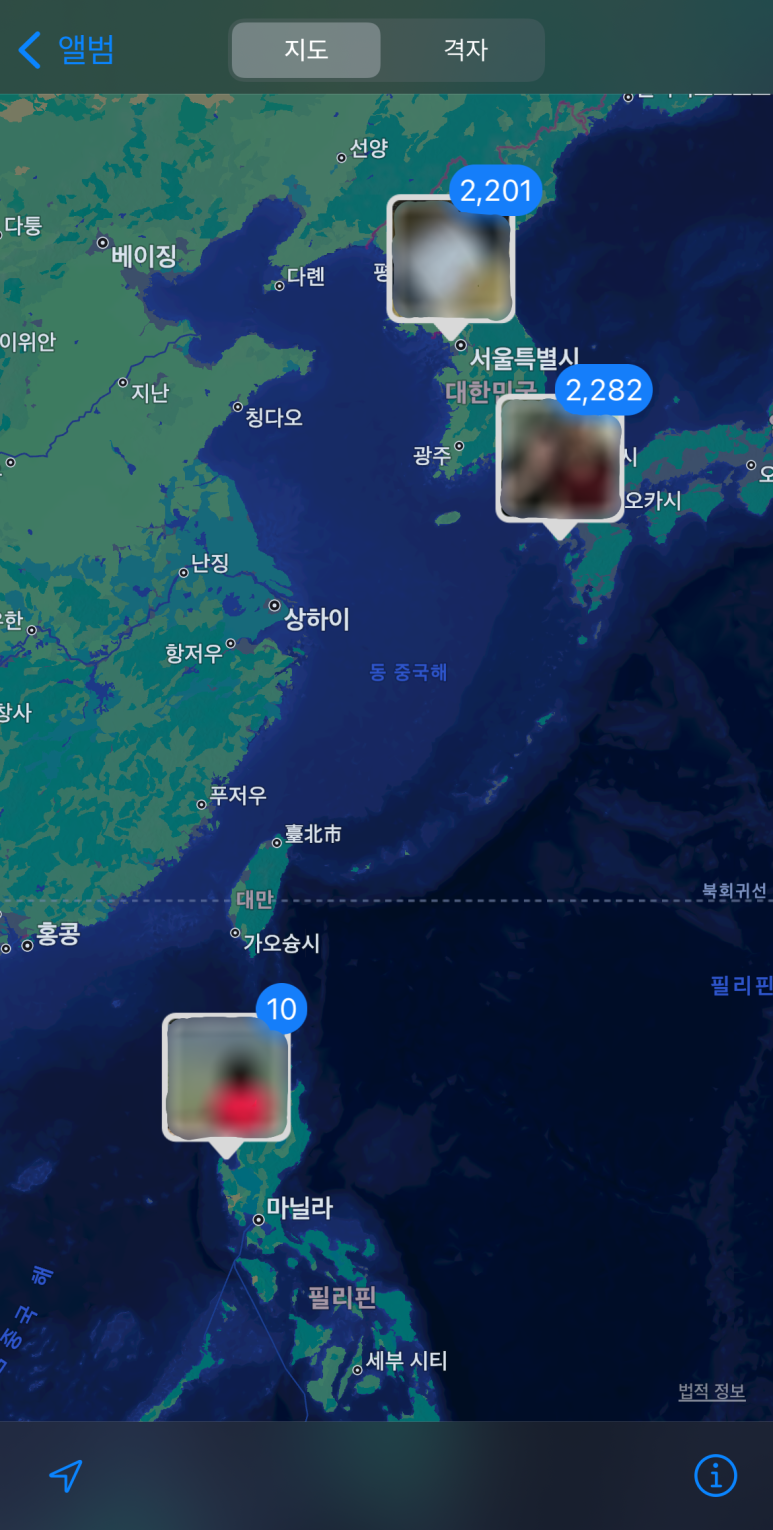The width and height of the screenshot is (773, 1530).
Task: Center map on current location arrow
Action: click(x=66, y=1475)
